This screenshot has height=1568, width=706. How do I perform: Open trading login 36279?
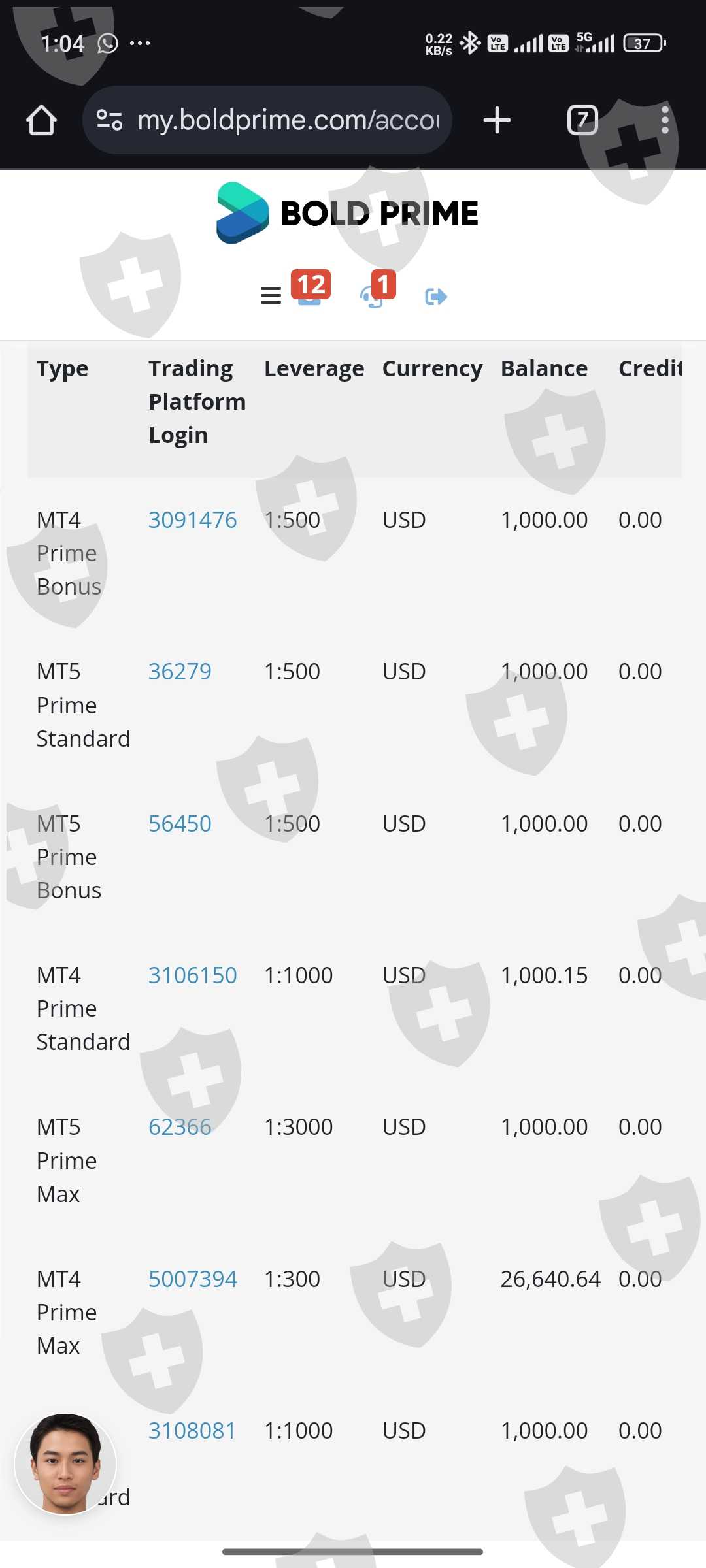tap(180, 672)
